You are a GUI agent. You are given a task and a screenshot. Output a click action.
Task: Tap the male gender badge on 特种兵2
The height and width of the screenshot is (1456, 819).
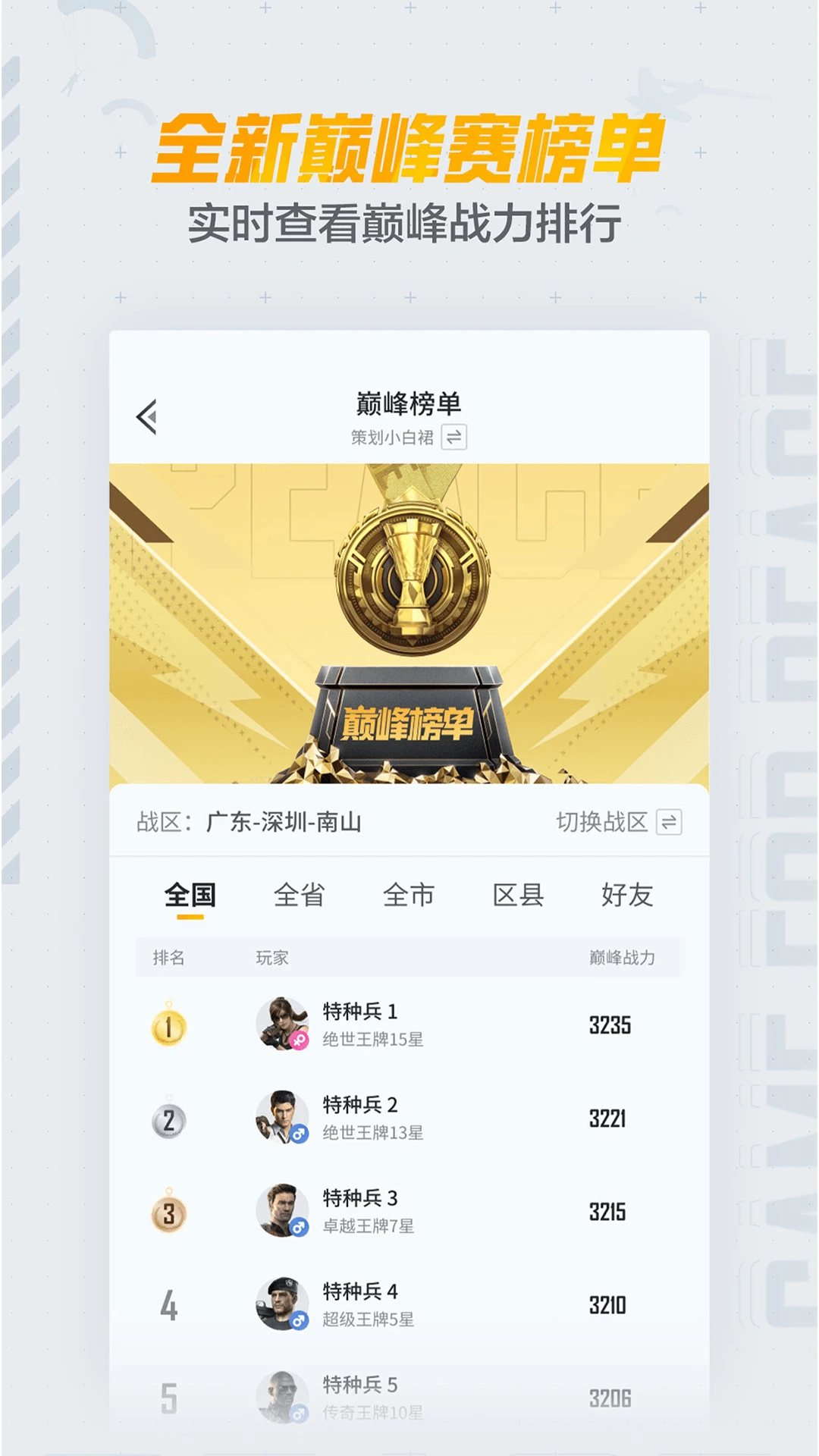300,1132
